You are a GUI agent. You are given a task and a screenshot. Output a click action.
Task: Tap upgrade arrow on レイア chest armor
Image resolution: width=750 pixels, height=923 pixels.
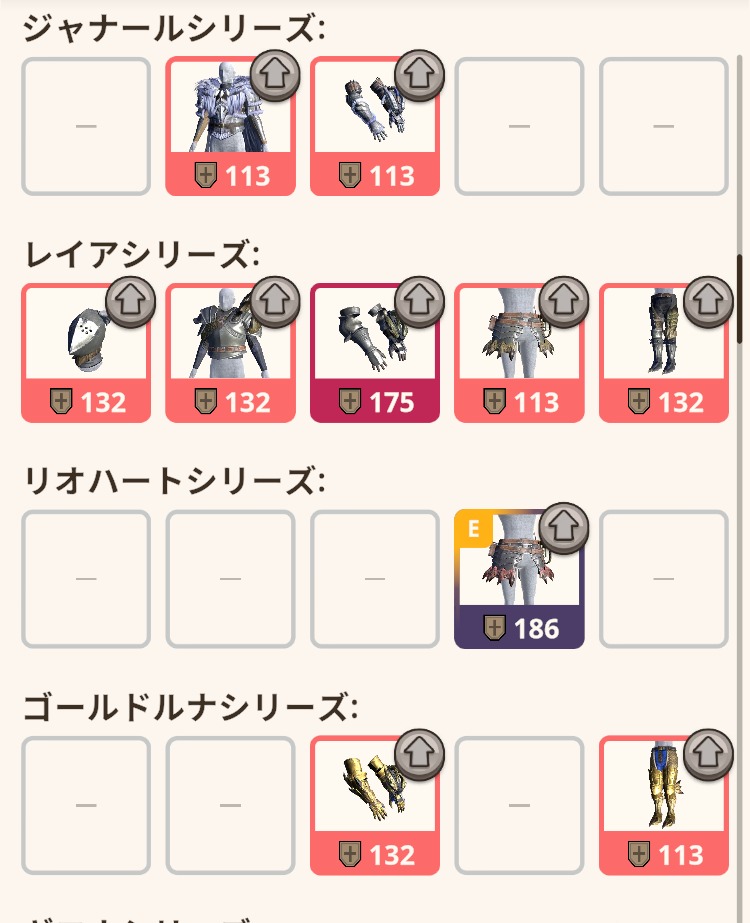point(275,299)
